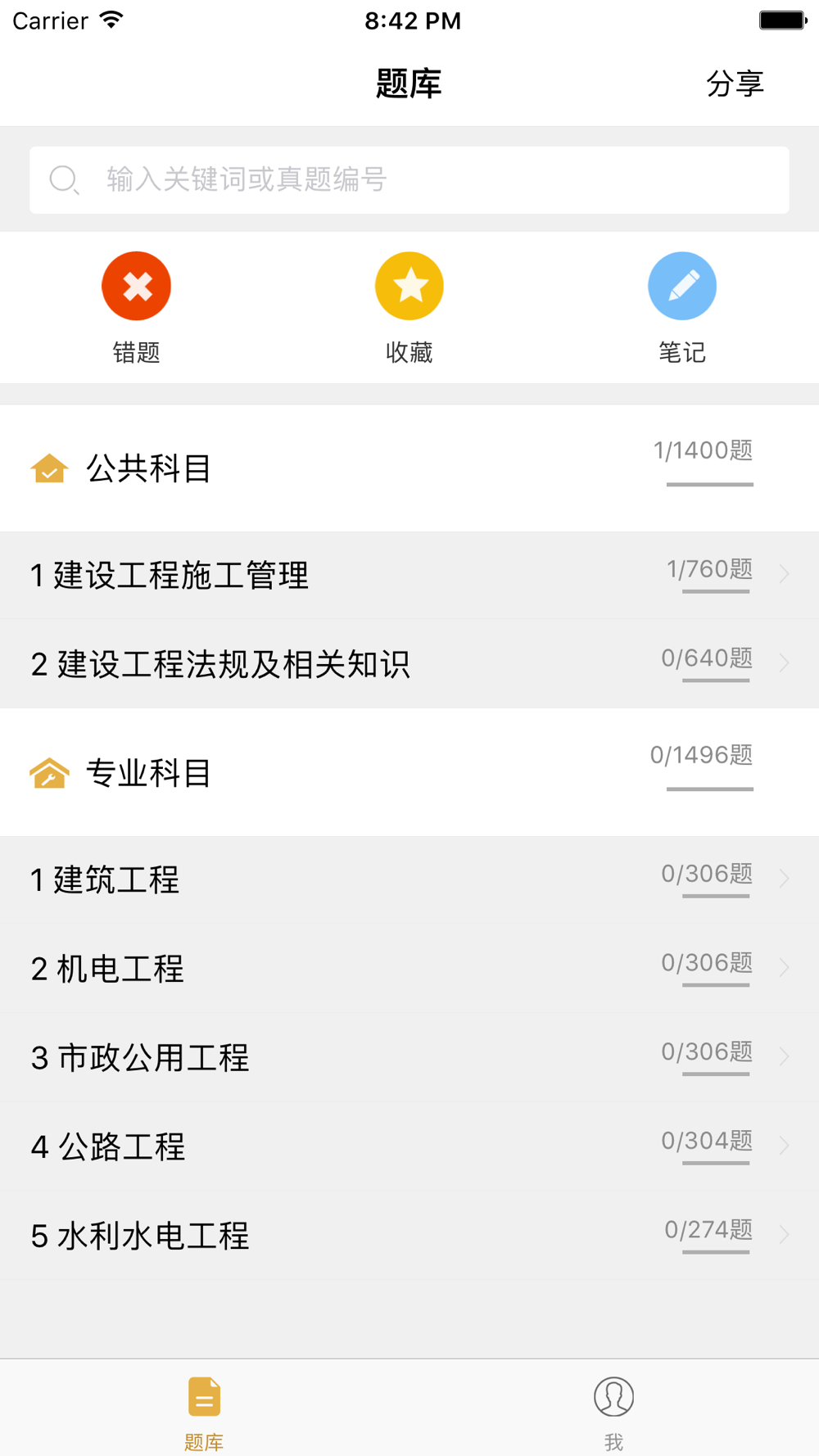Viewport: 819px width, 1456px height.
Task: Switch to the 题库 tab
Action: click(204, 1410)
